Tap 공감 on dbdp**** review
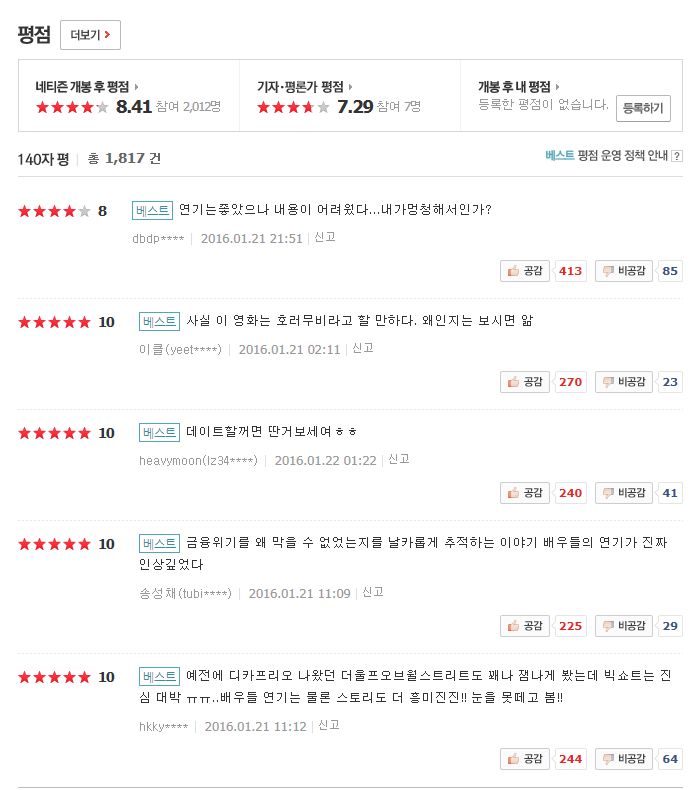Image resolution: width=700 pixels, height=790 pixels. (526, 270)
